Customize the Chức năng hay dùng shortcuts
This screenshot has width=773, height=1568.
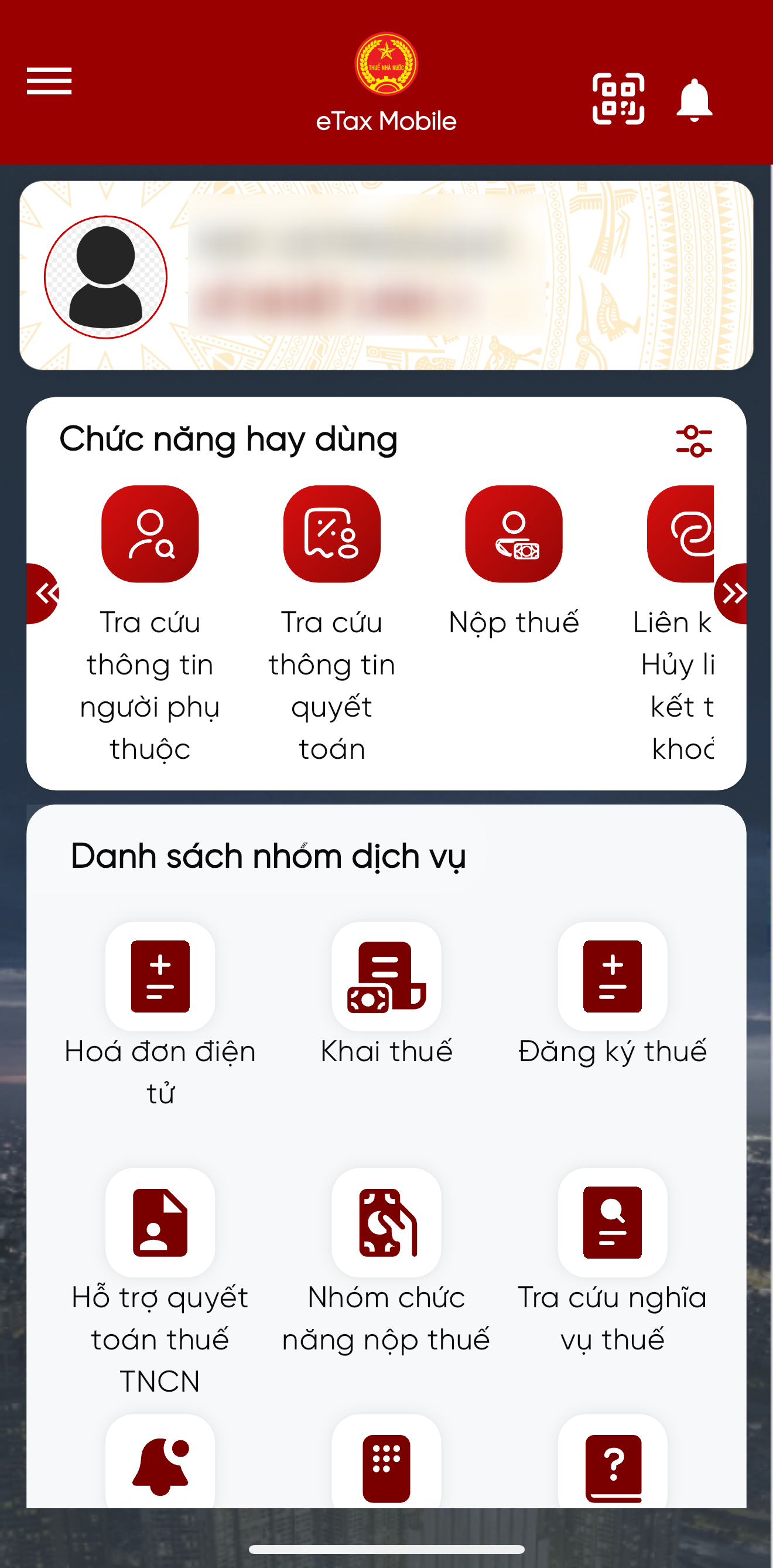[694, 441]
